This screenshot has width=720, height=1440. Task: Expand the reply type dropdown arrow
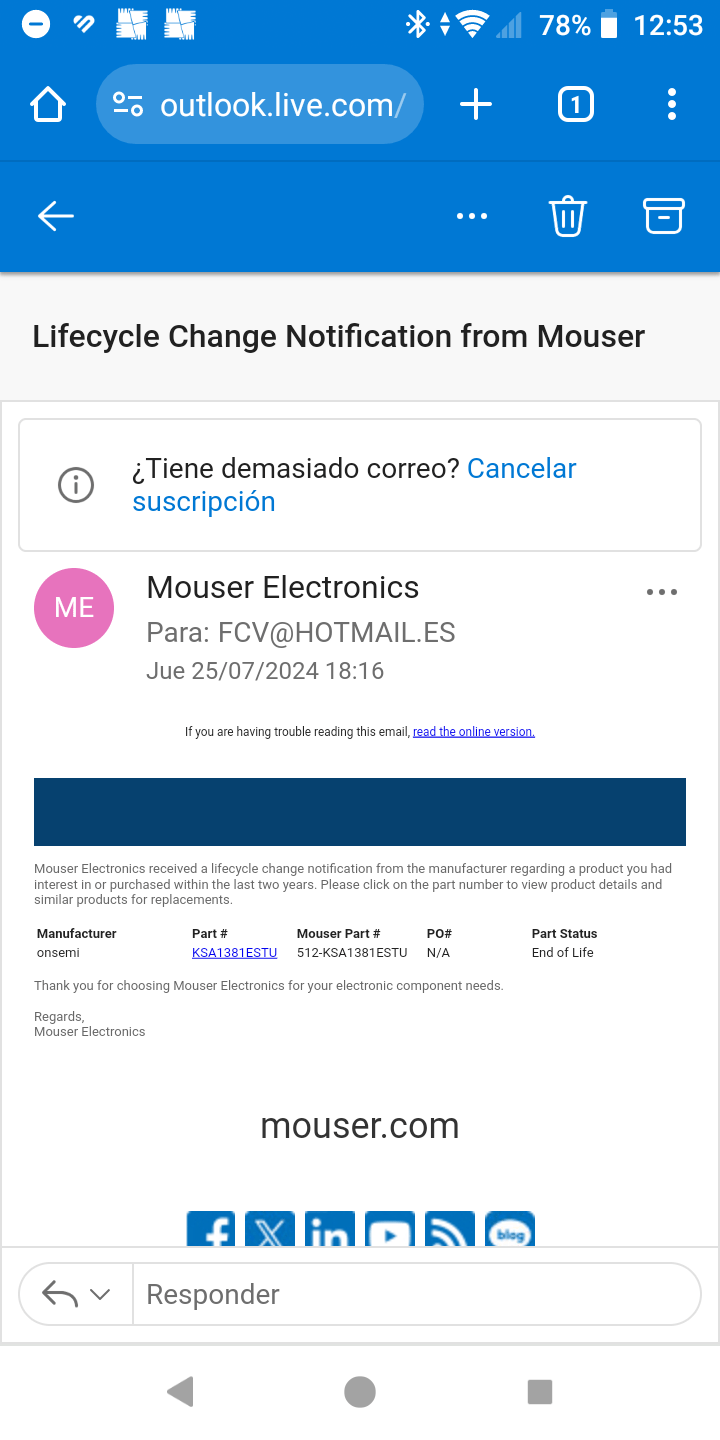tap(100, 1294)
